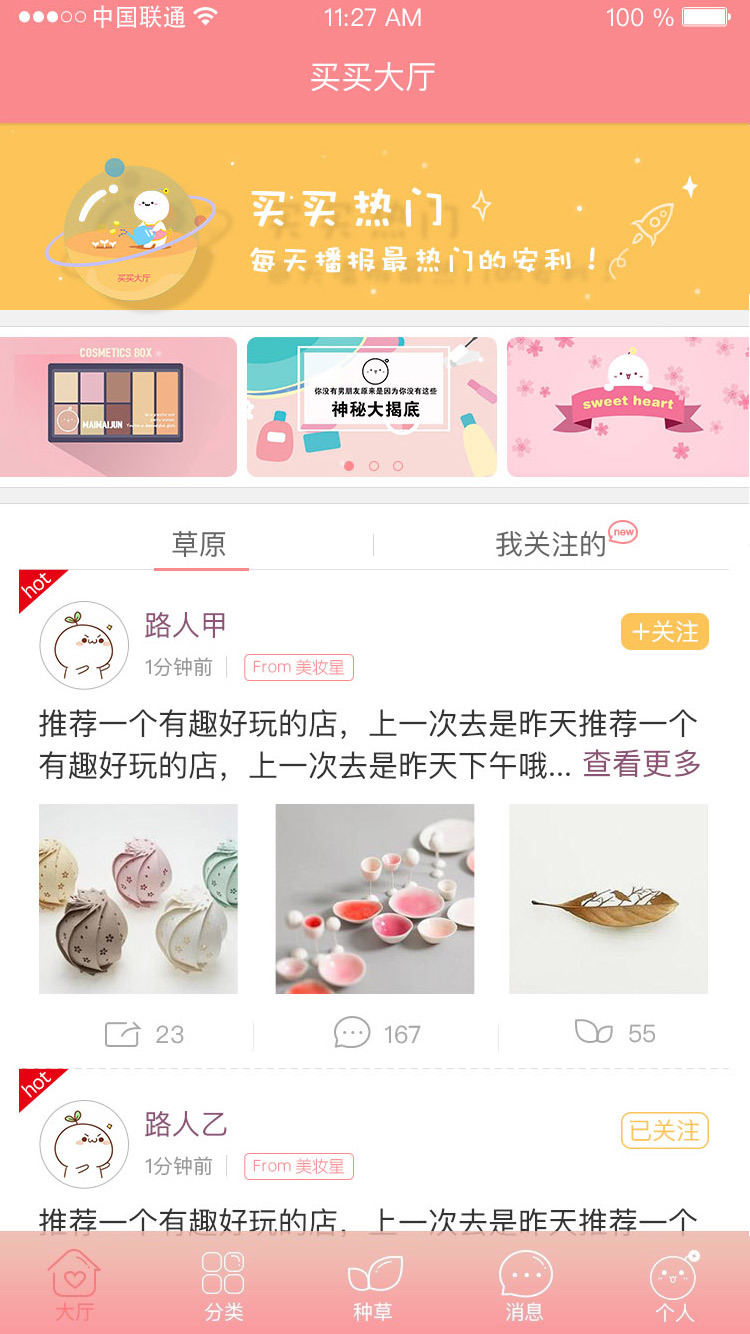
Task: Switch to the 草原 tab
Action: [x=199, y=545]
